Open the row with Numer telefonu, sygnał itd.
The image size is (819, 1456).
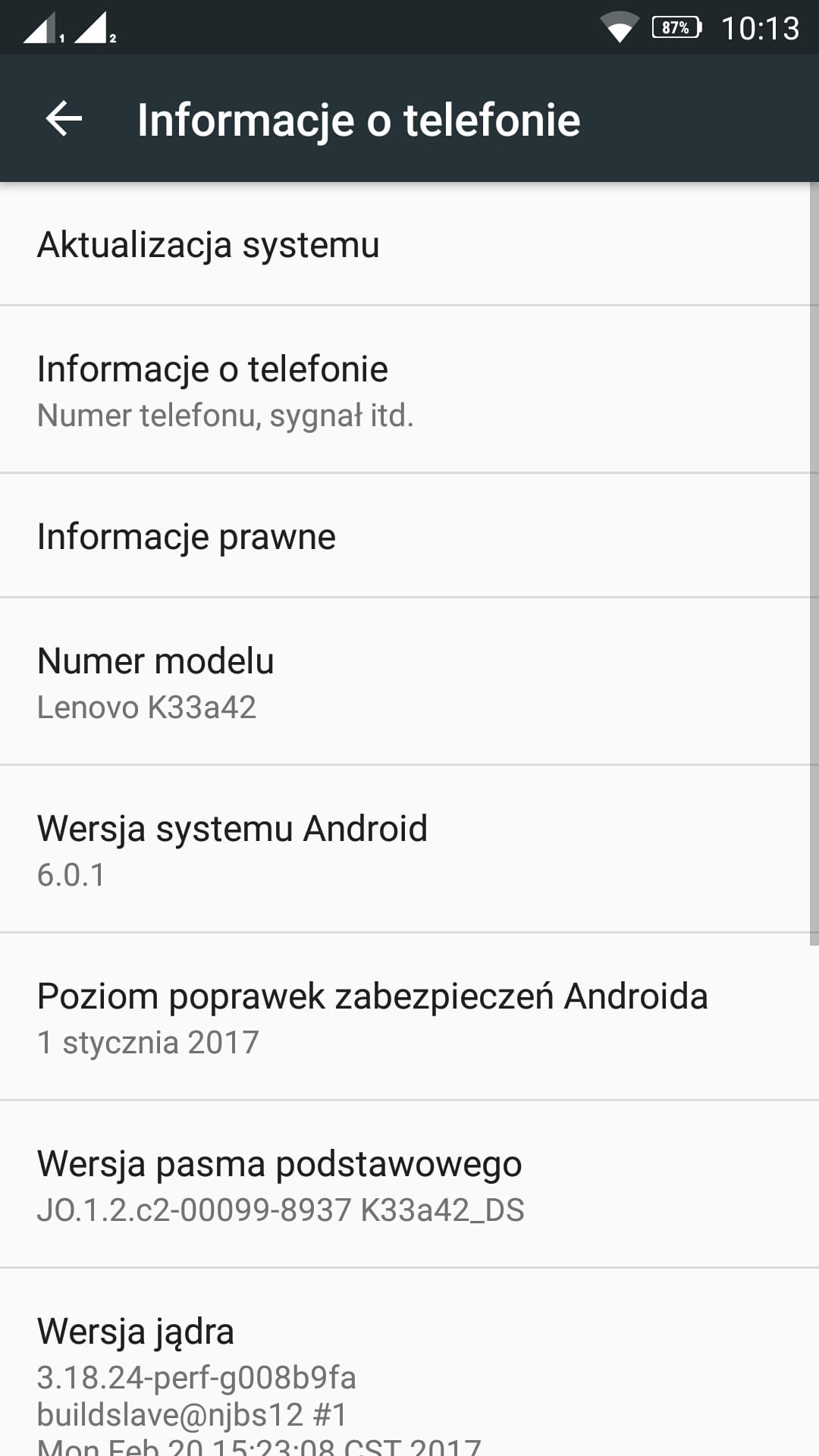point(409,390)
